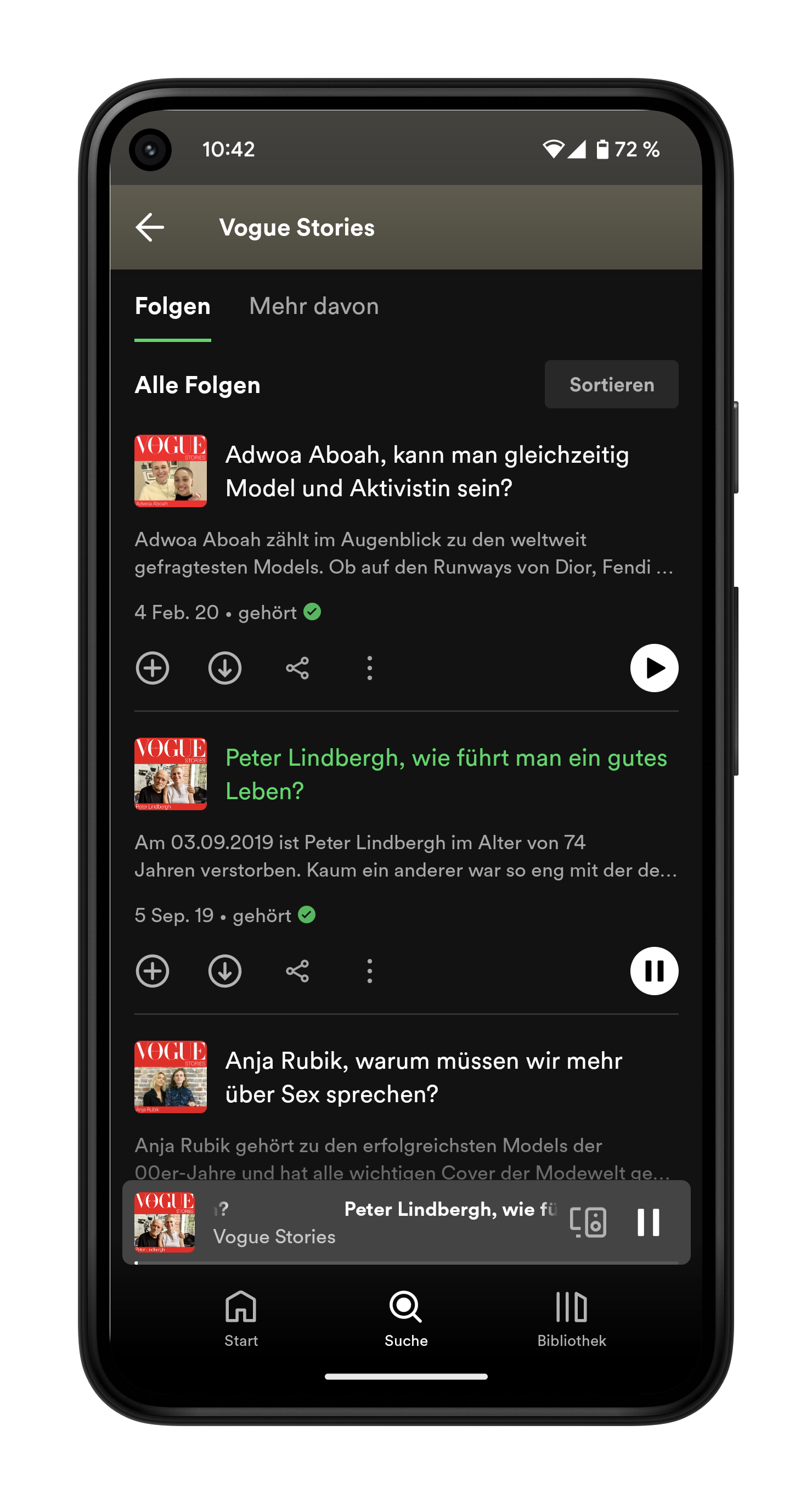This screenshot has height=1504, width=812.
Task: Select the Folgen tab
Action: [172, 306]
